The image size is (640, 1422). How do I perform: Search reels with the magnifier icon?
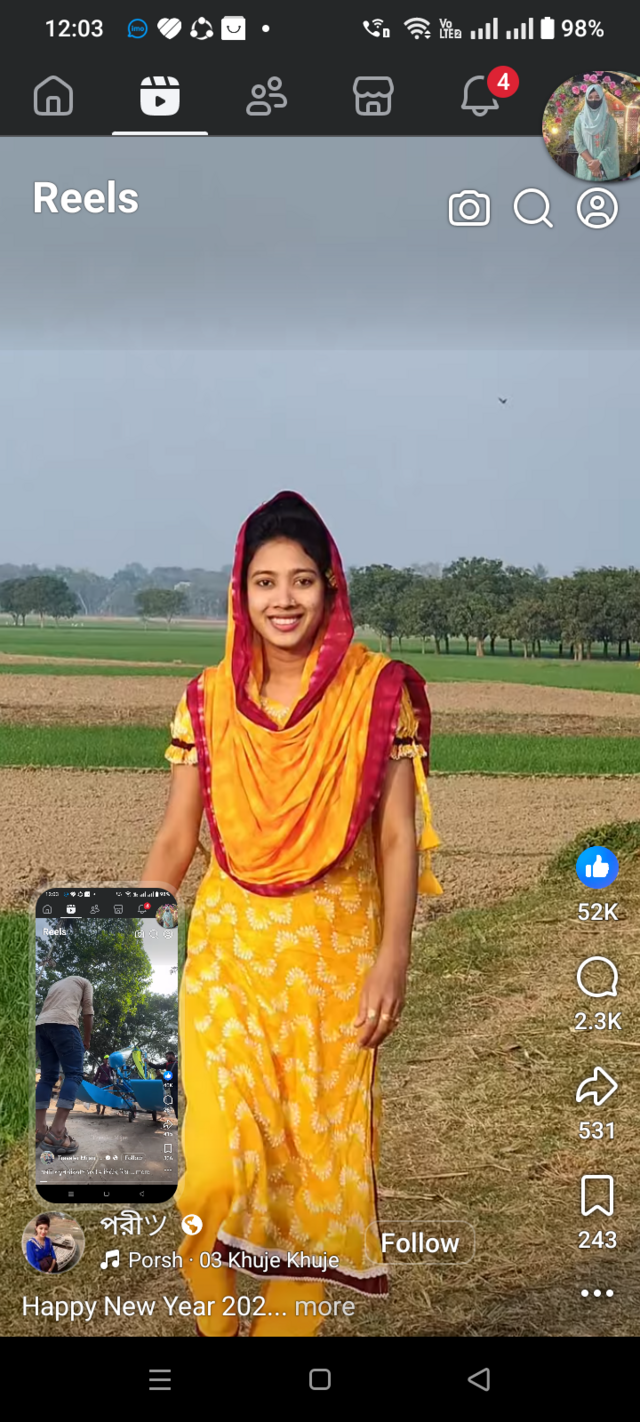(x=533, y=209)
